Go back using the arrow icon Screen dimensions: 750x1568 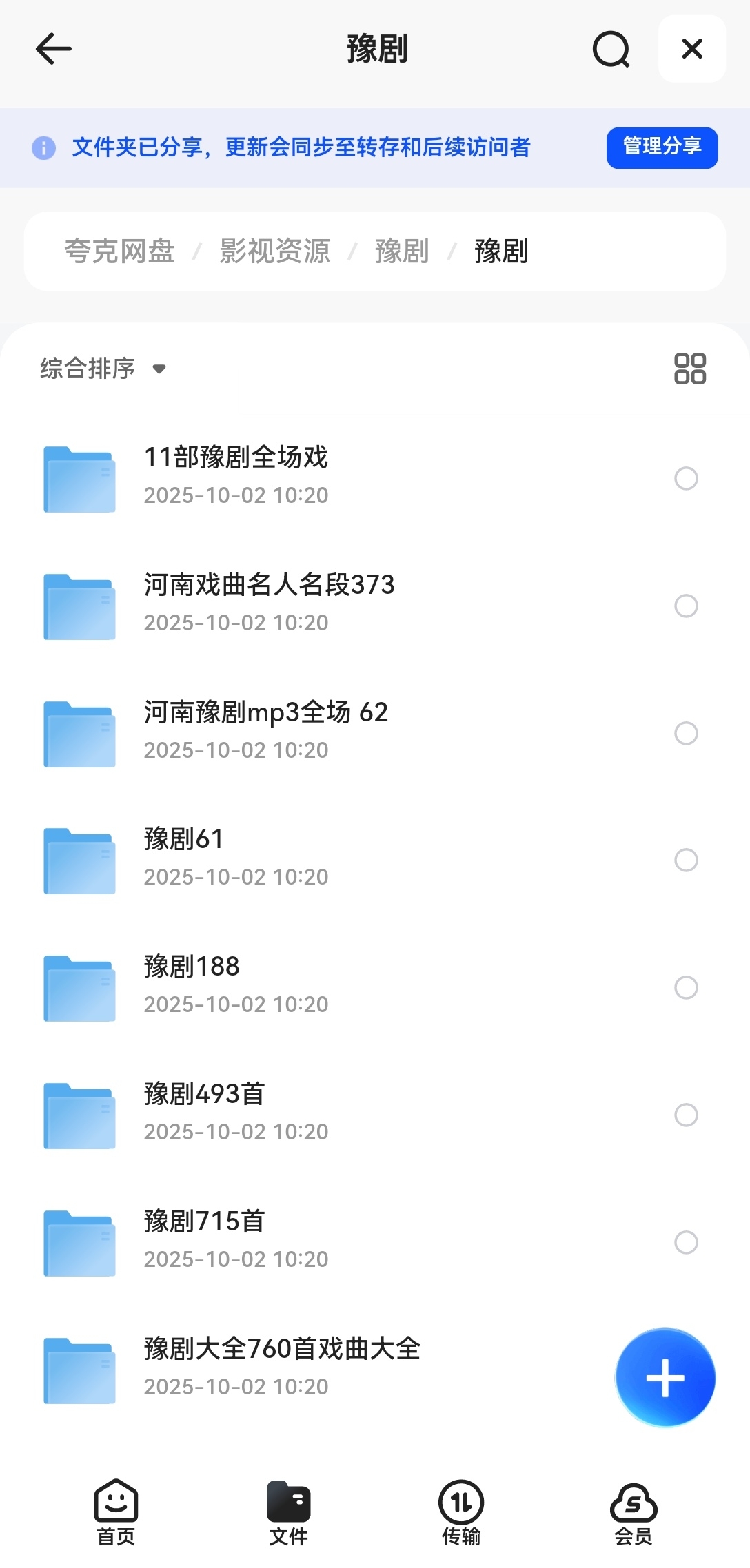54,50
